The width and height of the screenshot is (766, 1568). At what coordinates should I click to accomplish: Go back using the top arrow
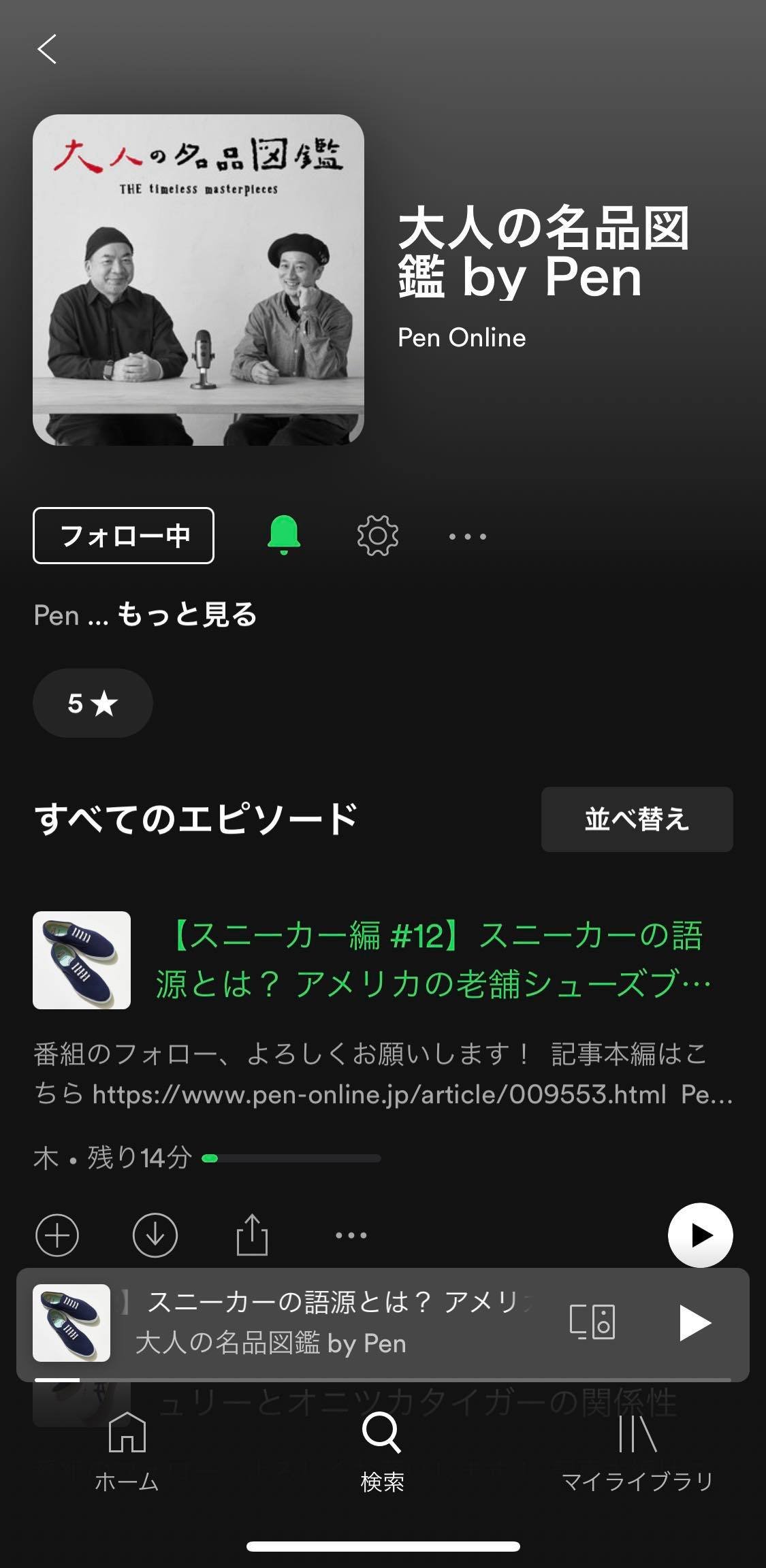(47, 49)
